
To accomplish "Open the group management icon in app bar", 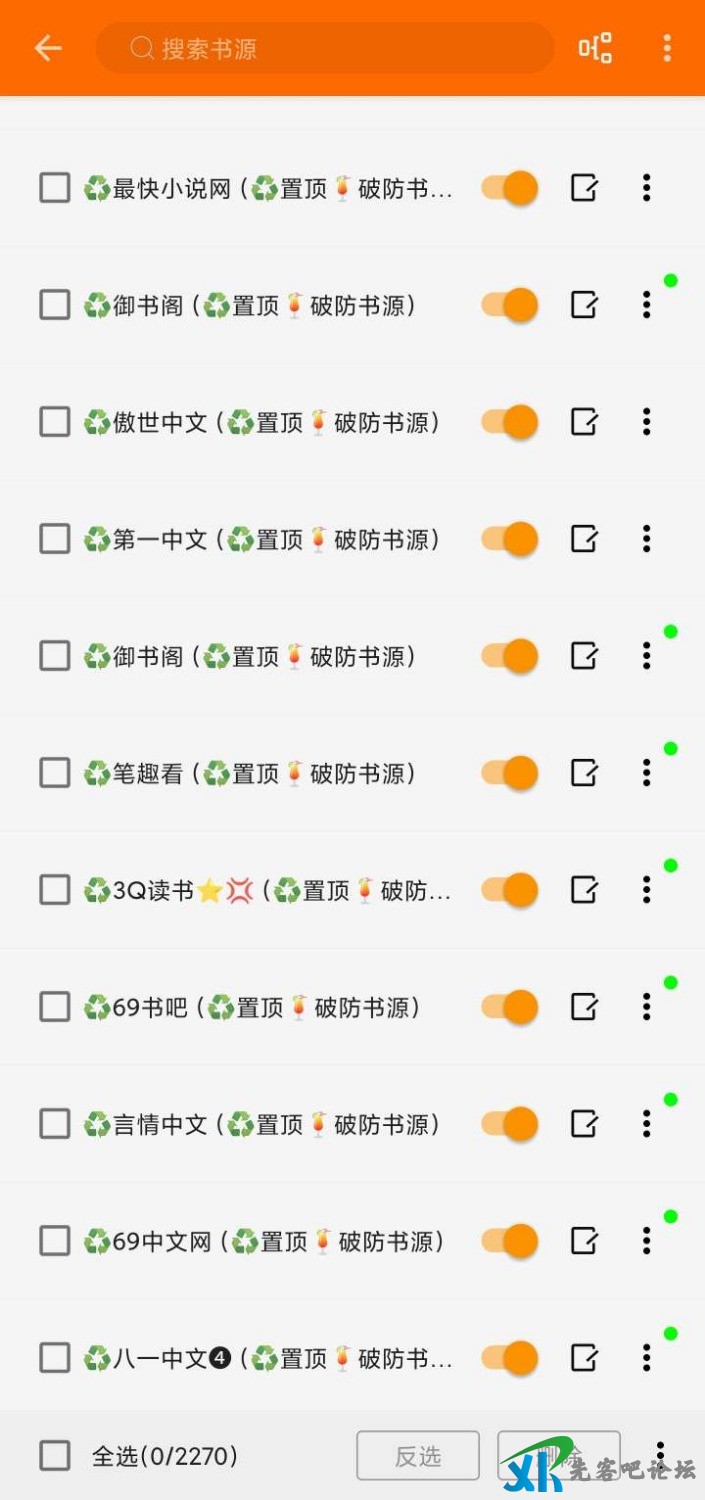I will coord(595,48).
